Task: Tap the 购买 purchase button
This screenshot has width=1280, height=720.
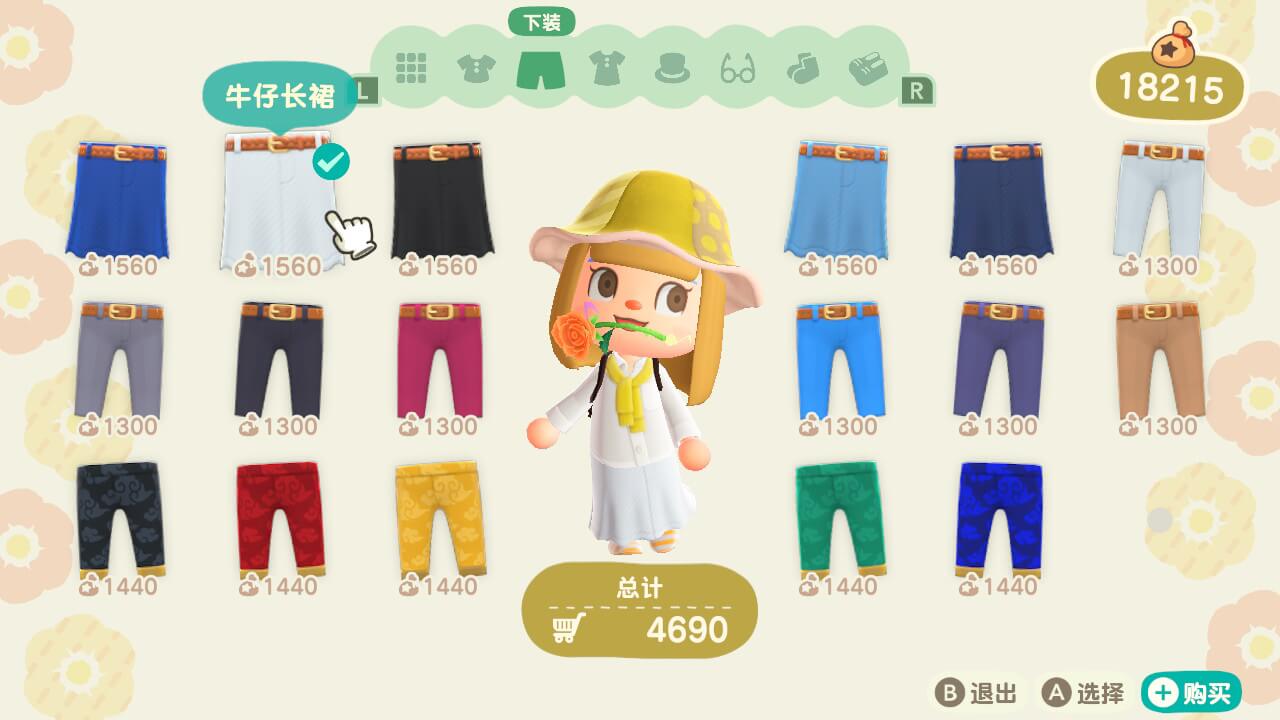Action: click(x=1191, y=692)
